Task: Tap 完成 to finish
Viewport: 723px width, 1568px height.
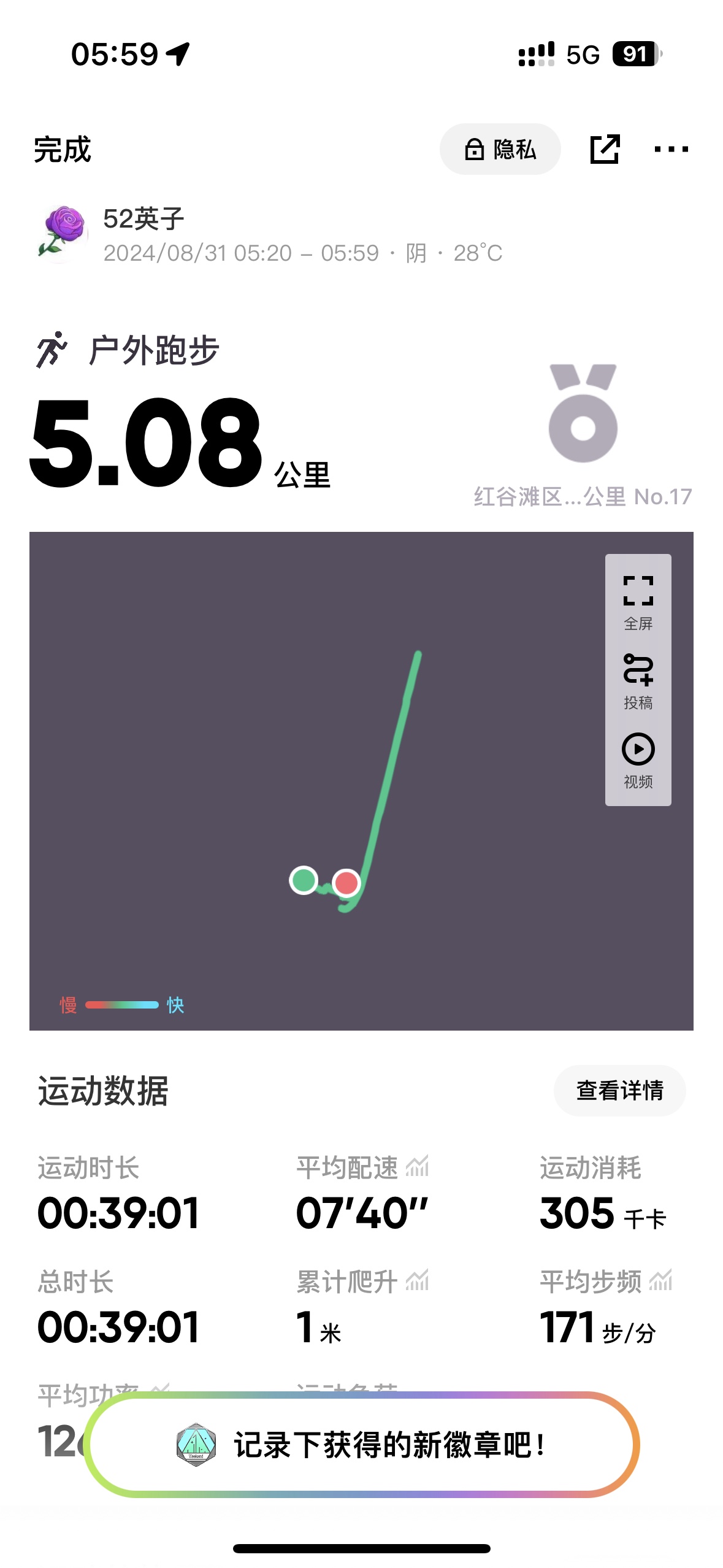Action: (x=63, y=150)
